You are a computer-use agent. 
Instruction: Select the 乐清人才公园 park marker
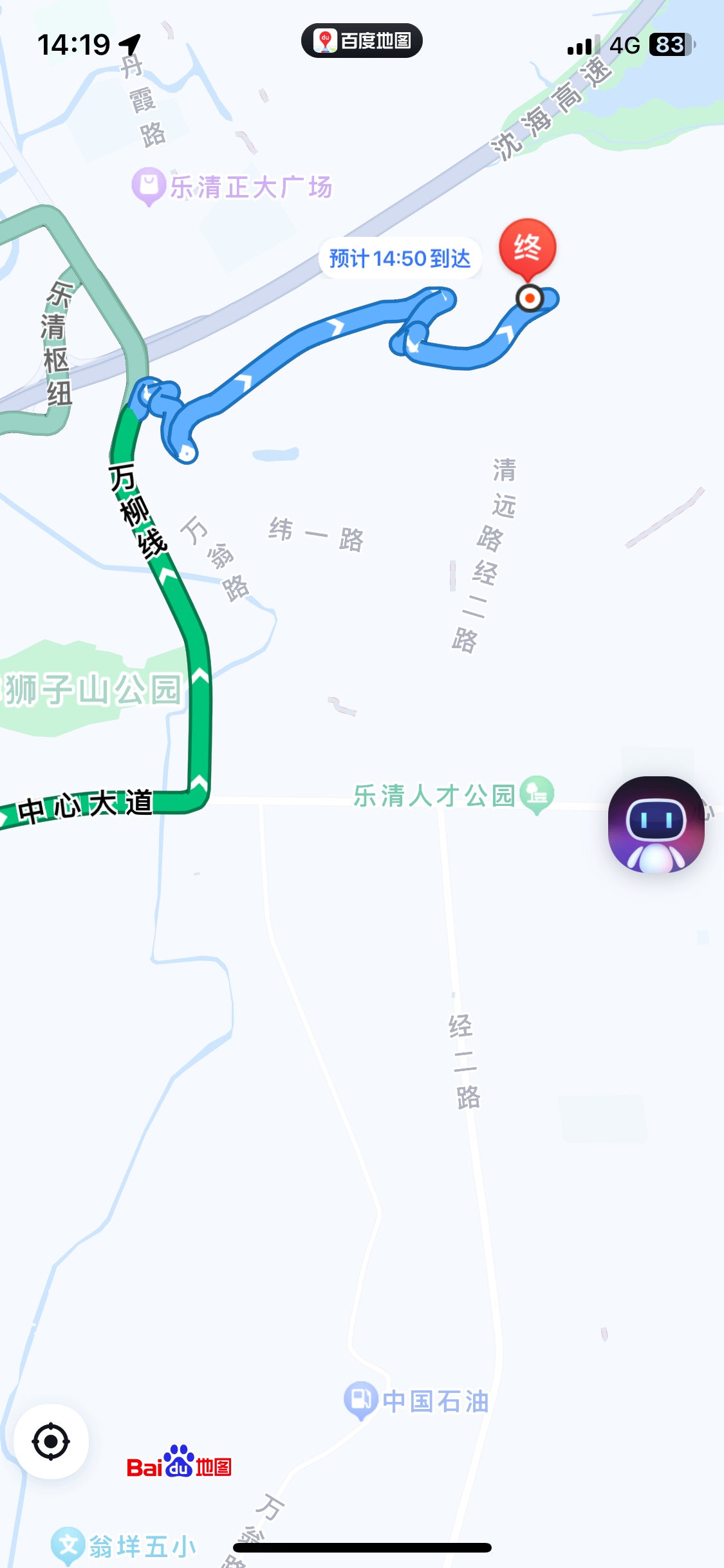click(x=537, y=794)
